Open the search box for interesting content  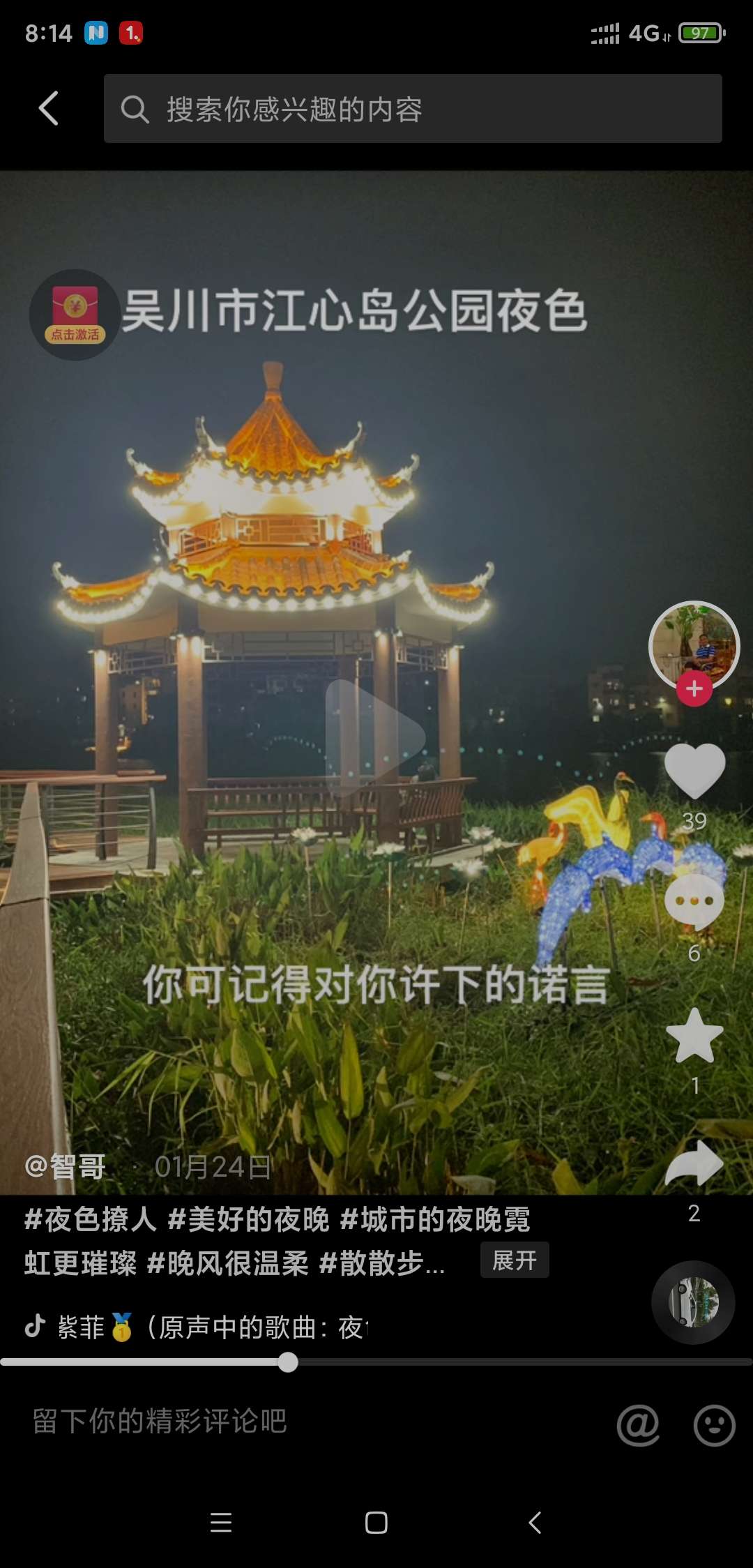pyautogui.click(x=413, y=109)
